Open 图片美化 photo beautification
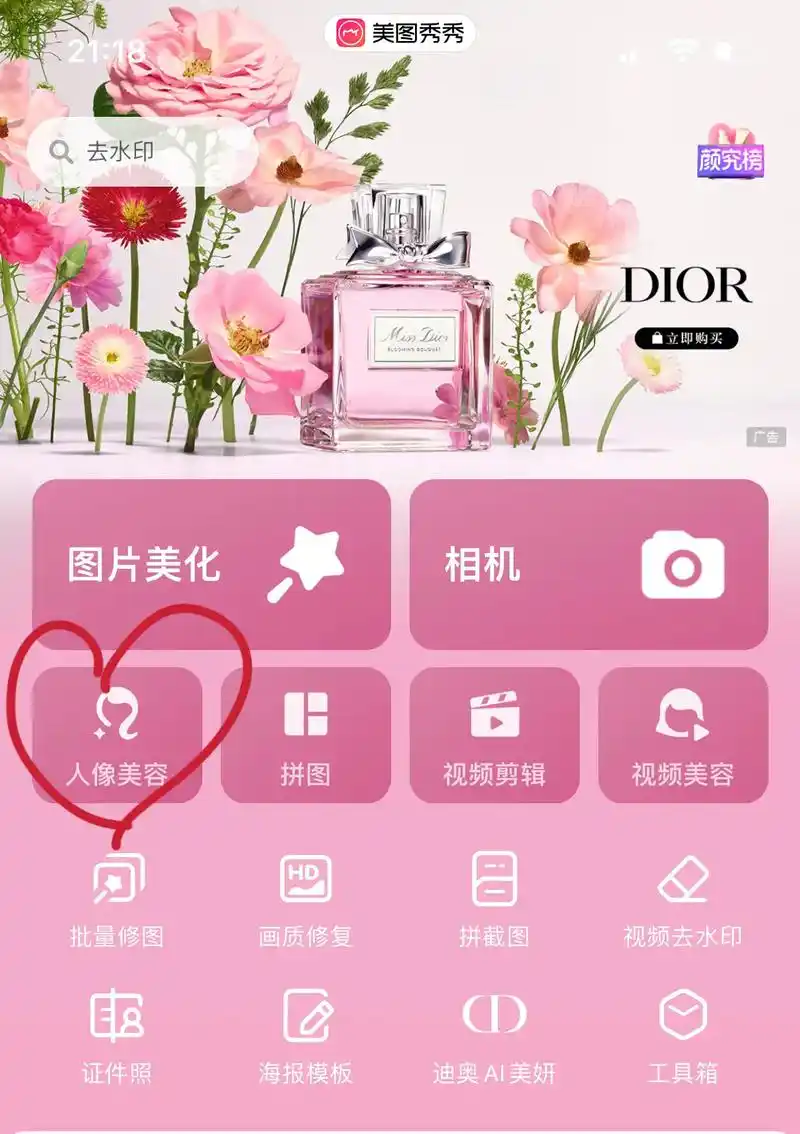Image resolution: width=800 pixels, height=1134 pixels. pos(212,565)
